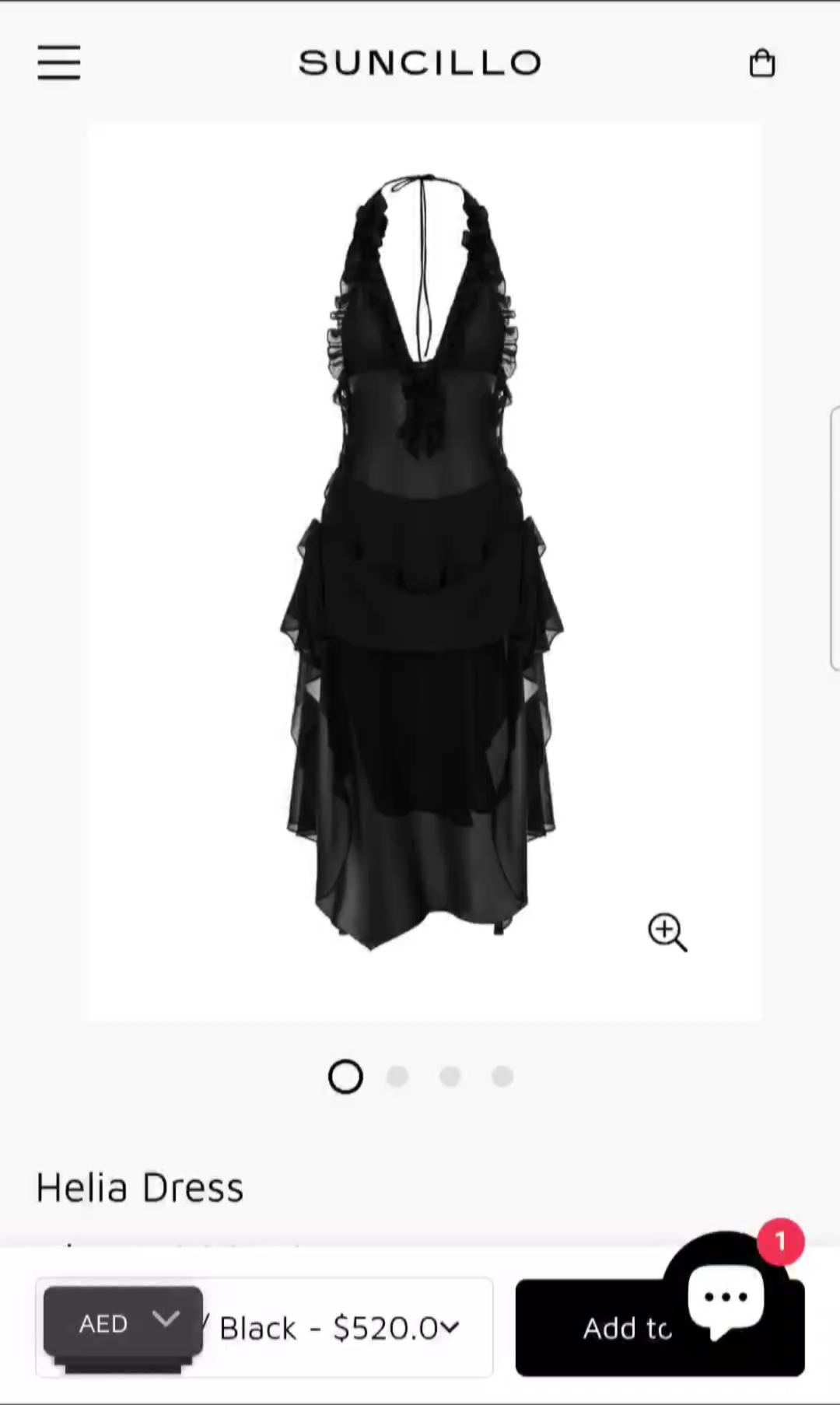The height and width of the screenshot is (1405, 840).
Task: Jump to the third image dot
Action: (450, 1077)
